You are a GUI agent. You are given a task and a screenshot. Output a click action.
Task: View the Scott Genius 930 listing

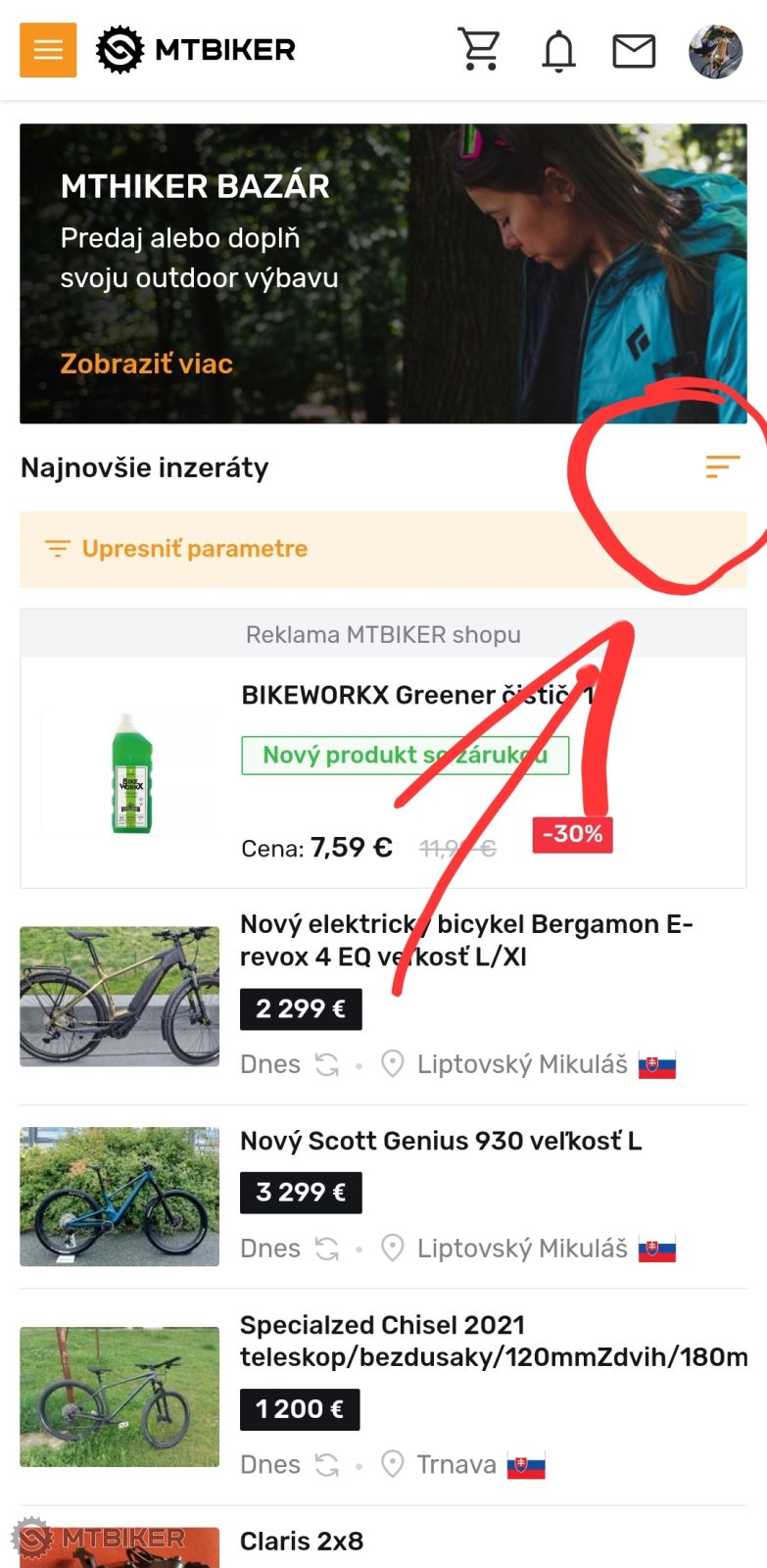[441, 1142]
